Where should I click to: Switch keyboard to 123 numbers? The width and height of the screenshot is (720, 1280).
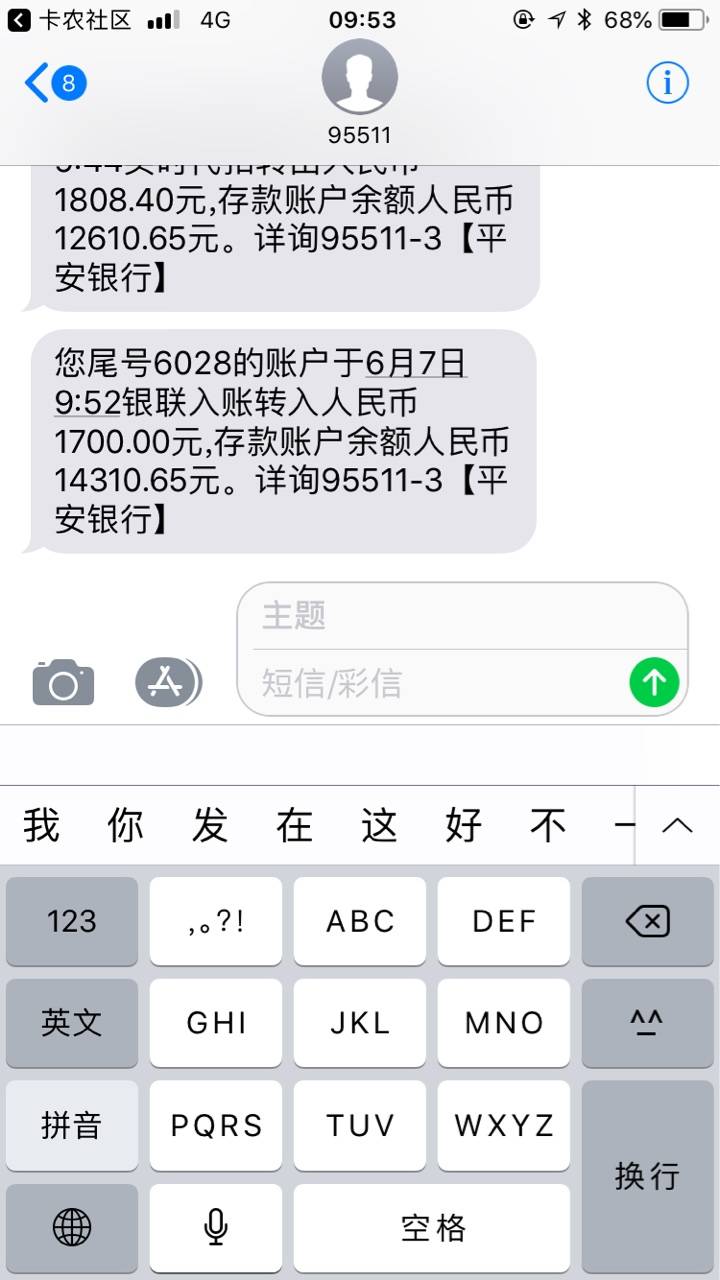click(72, 921)
